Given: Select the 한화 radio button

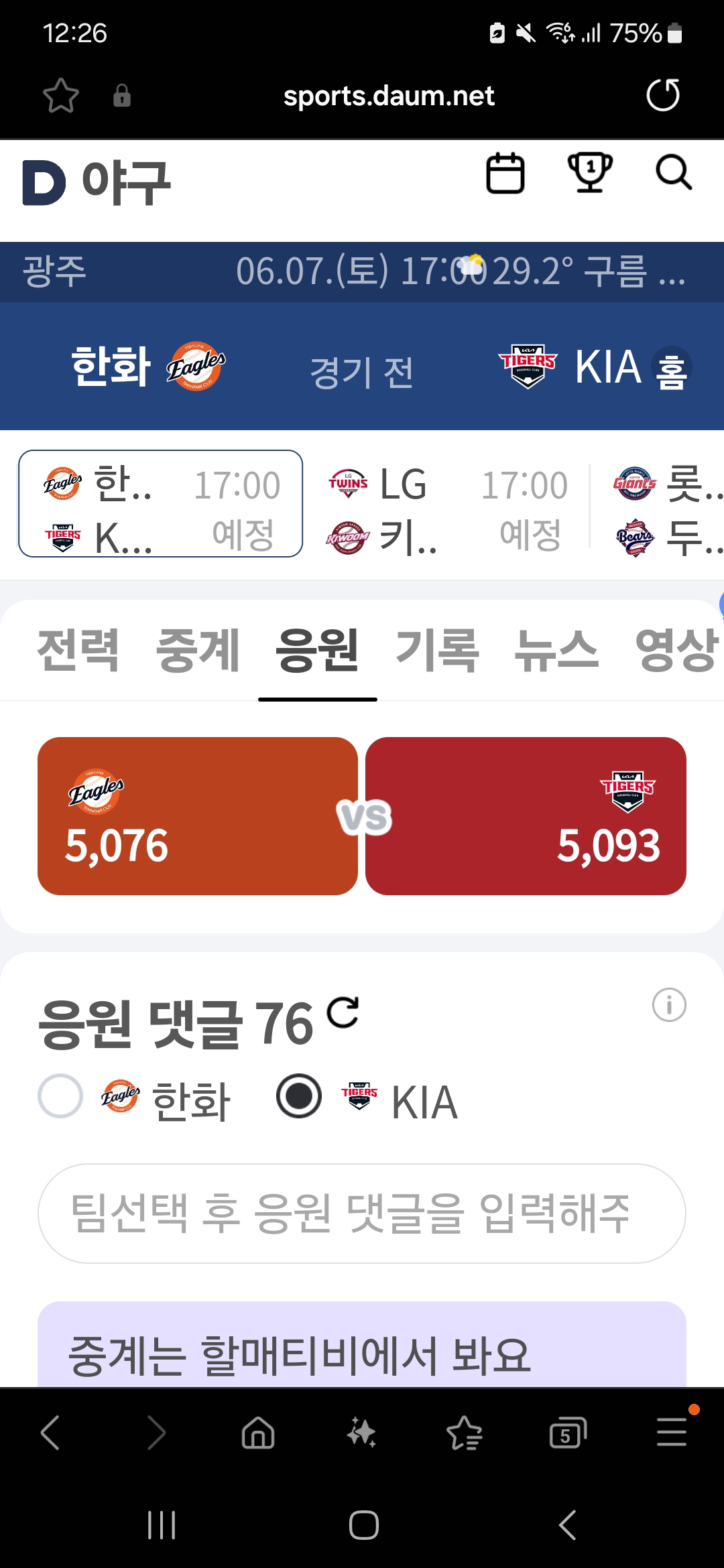Looking at the screenshot, I should [x=60, y=1096].
